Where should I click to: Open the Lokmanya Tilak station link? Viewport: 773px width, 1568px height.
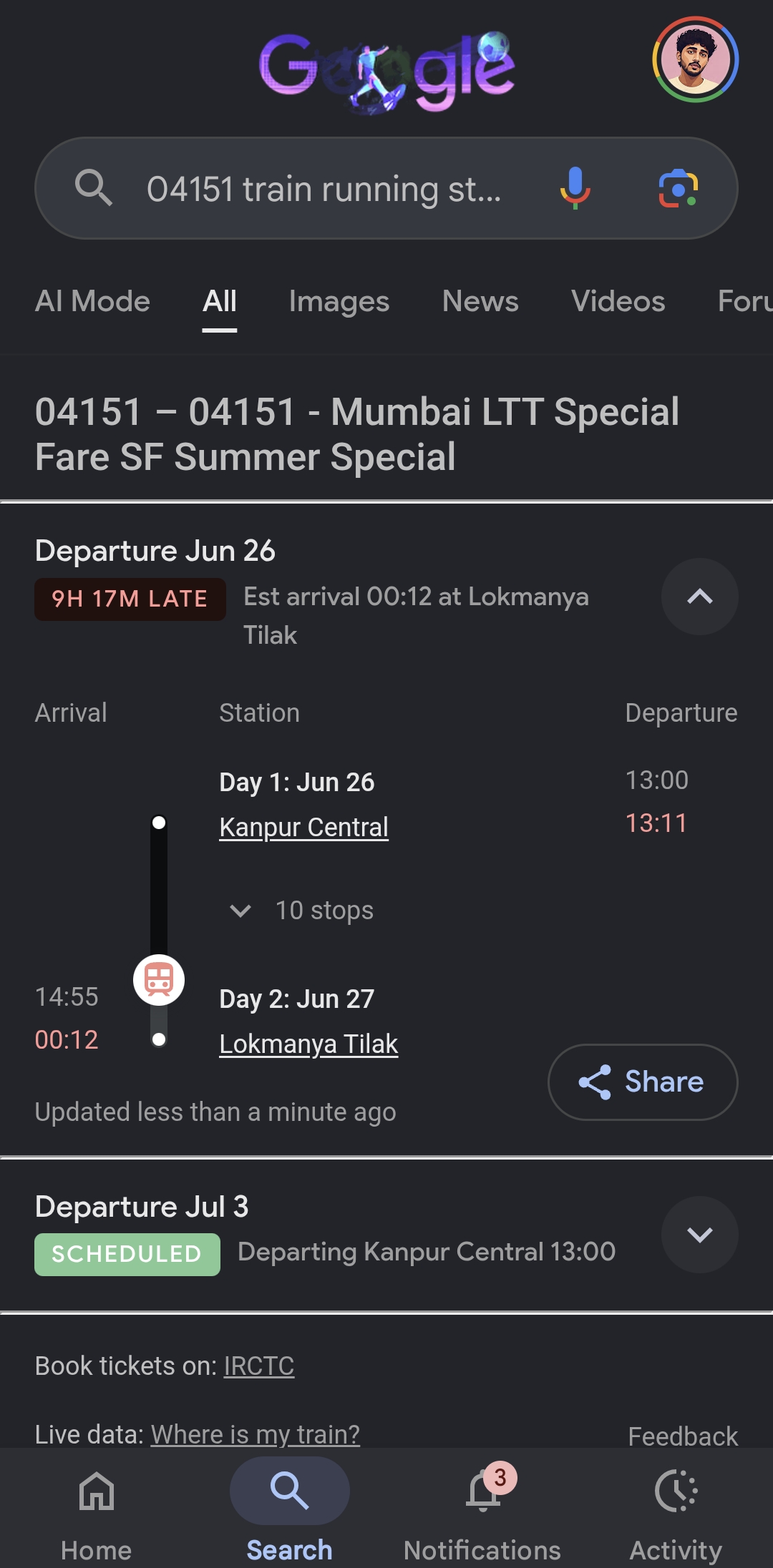[308, 1044]
